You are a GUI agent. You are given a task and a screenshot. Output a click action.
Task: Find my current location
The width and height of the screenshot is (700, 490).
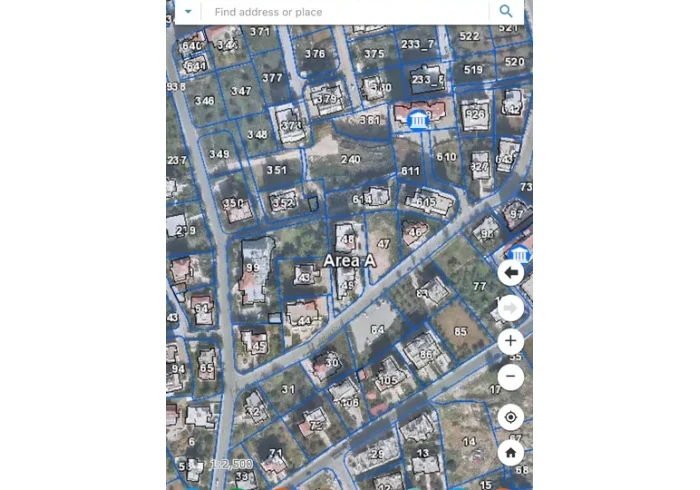point(511,417)
